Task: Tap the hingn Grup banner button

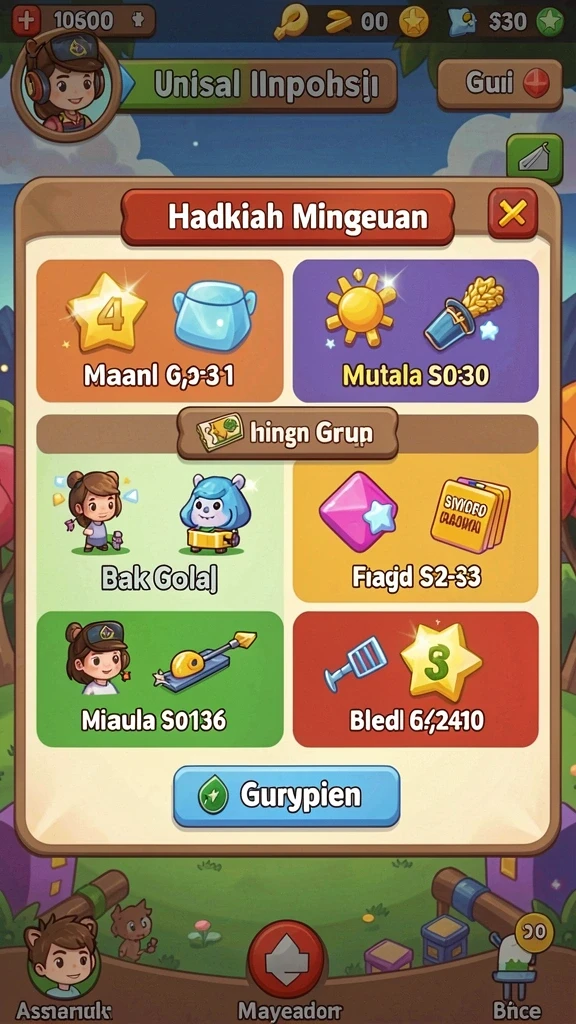Action: 288,433
